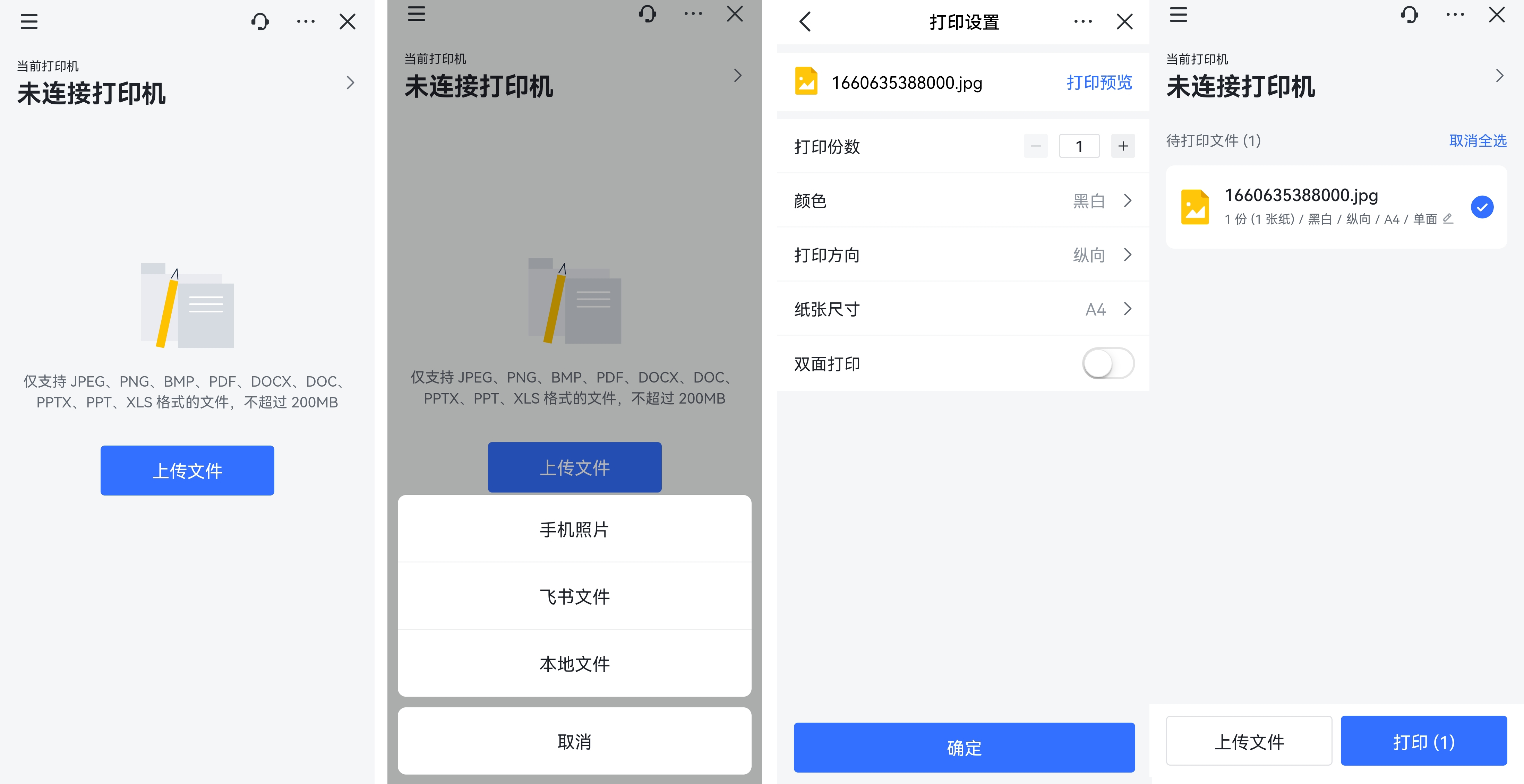Start printing with 打印 (1)
1524x784 pixels.
point(1423,741)
